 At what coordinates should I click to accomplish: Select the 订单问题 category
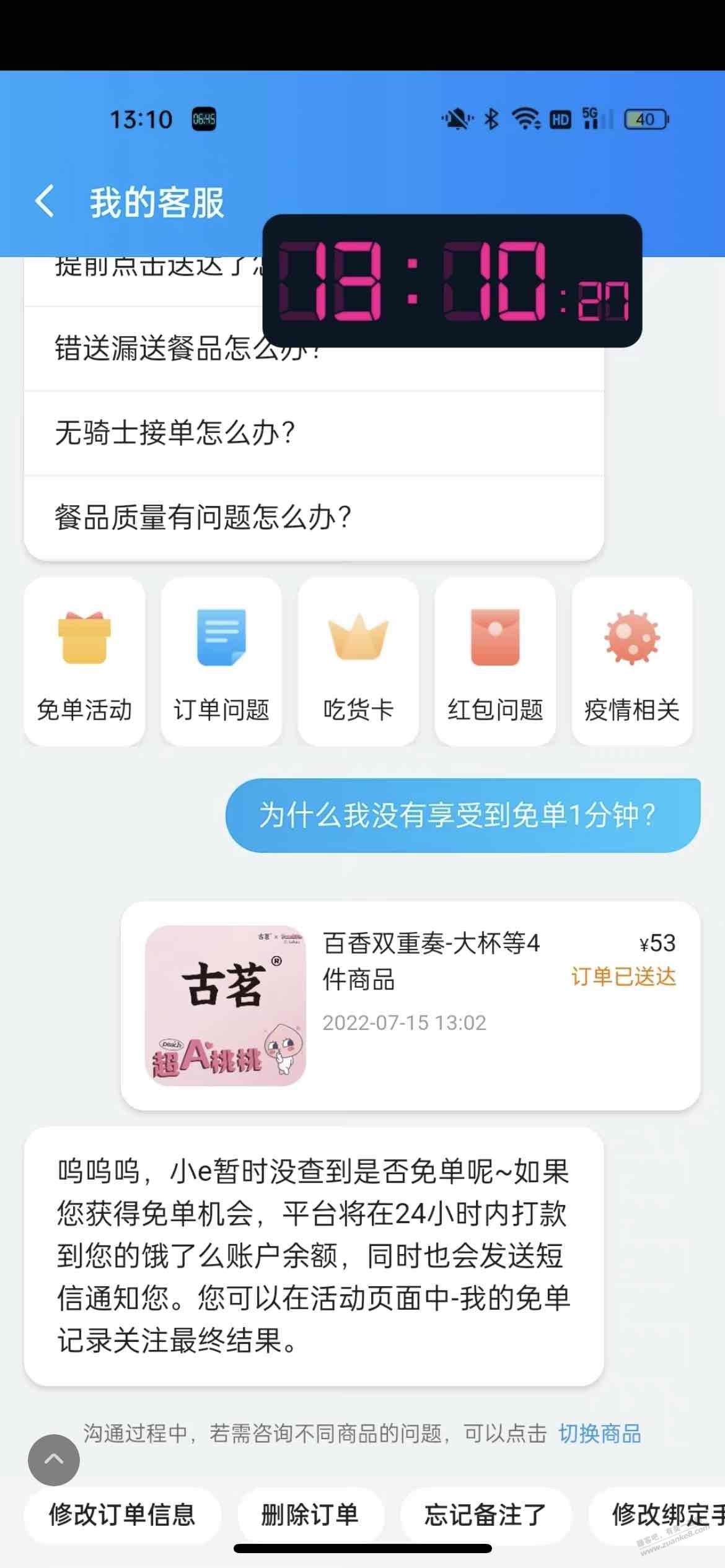pyautogui.click(x=221, y=661)
